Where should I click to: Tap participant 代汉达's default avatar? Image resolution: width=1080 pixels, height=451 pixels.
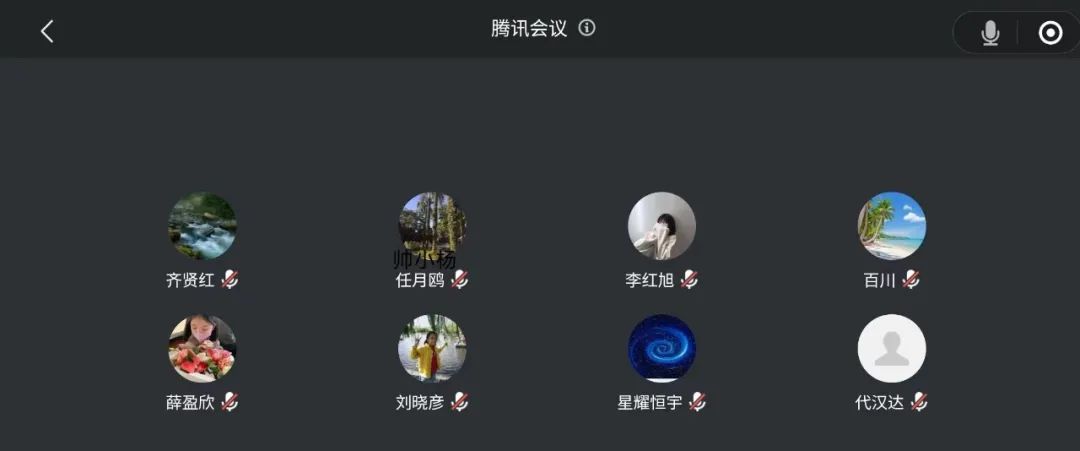tap(891, 348)
